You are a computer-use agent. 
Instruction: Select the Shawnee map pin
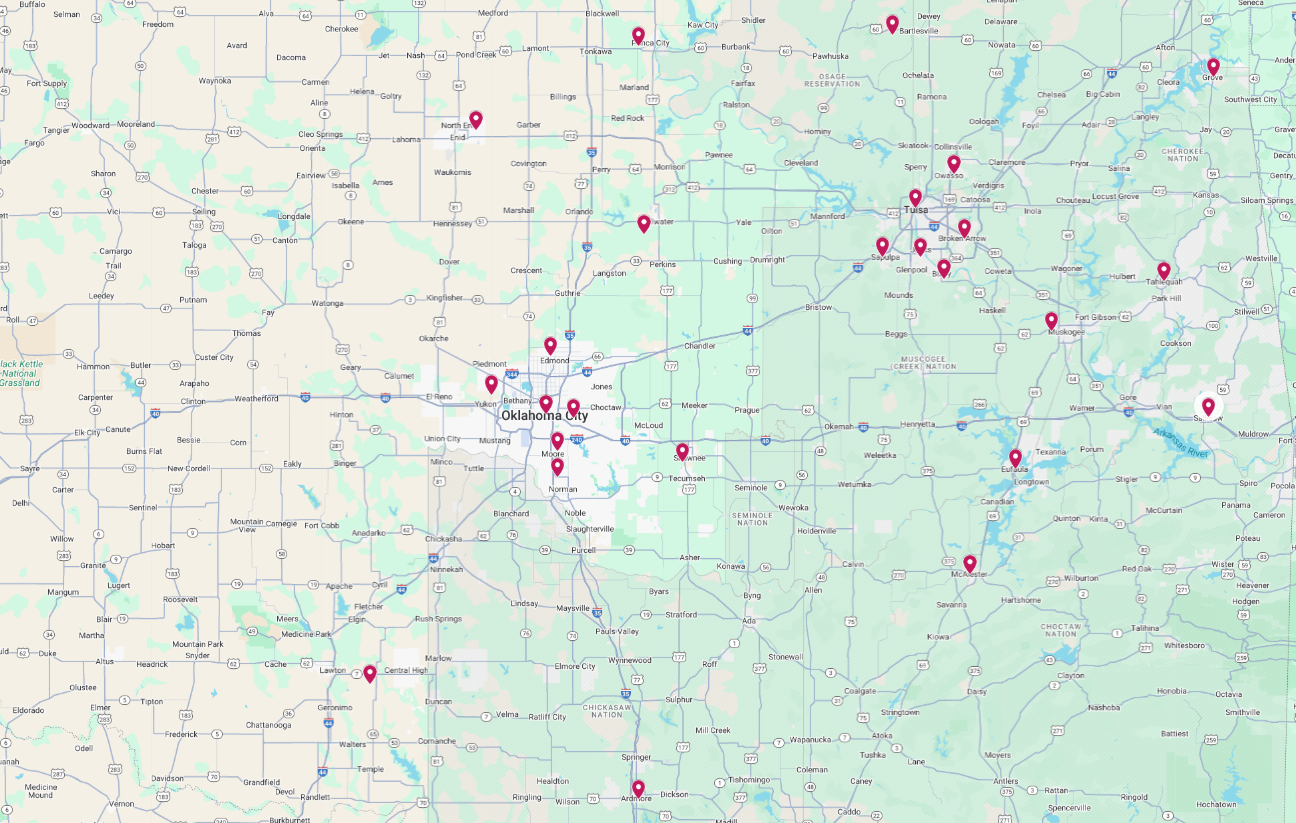click(x=682, y=451)
